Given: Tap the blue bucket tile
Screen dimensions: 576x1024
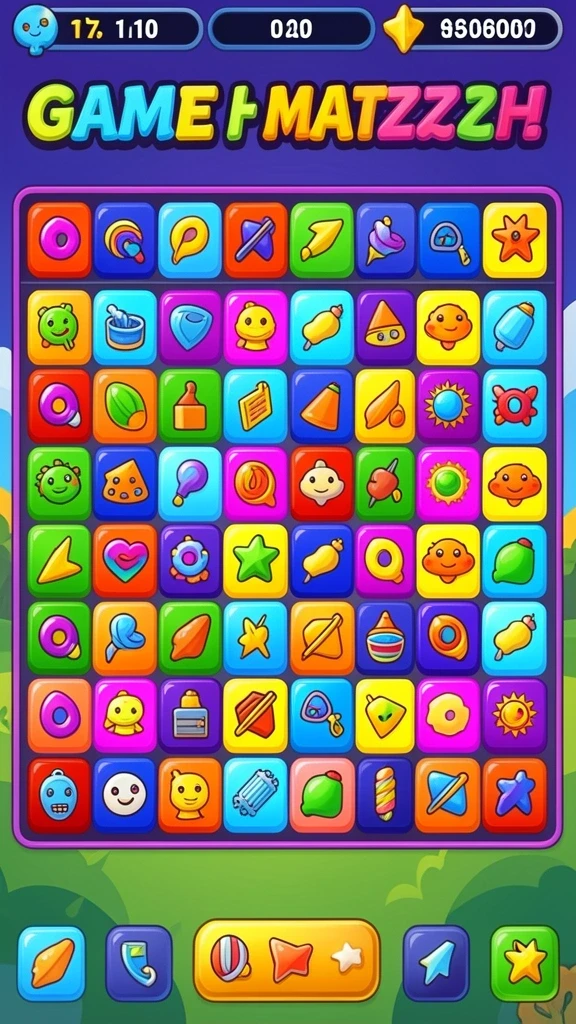Looking at the screenshot, I should click(x=125, y=327).
